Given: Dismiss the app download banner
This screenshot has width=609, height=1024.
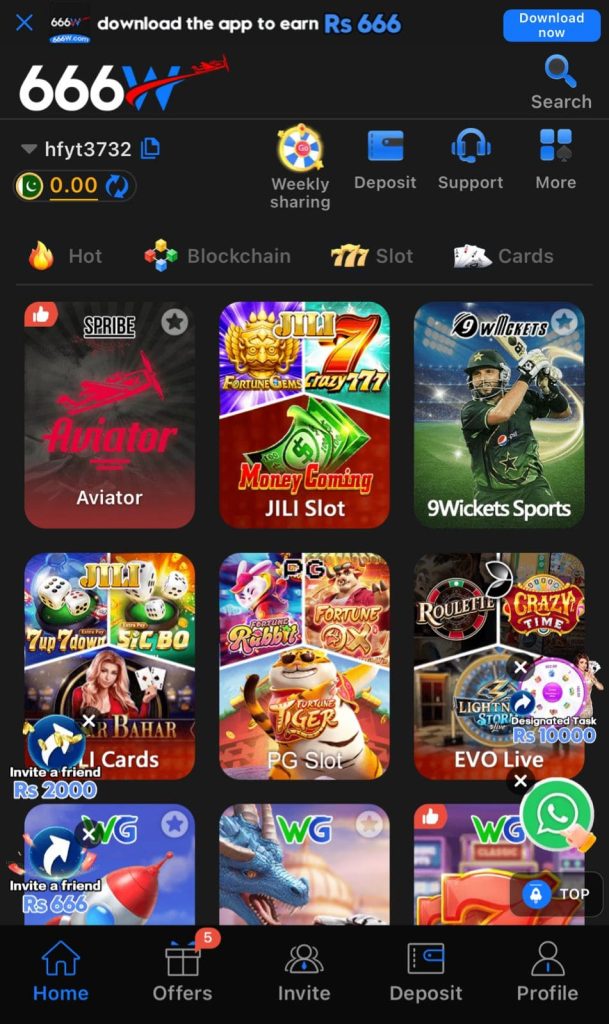Looking at the screenshot, I should pyautogui.click(x=25, y=22).
